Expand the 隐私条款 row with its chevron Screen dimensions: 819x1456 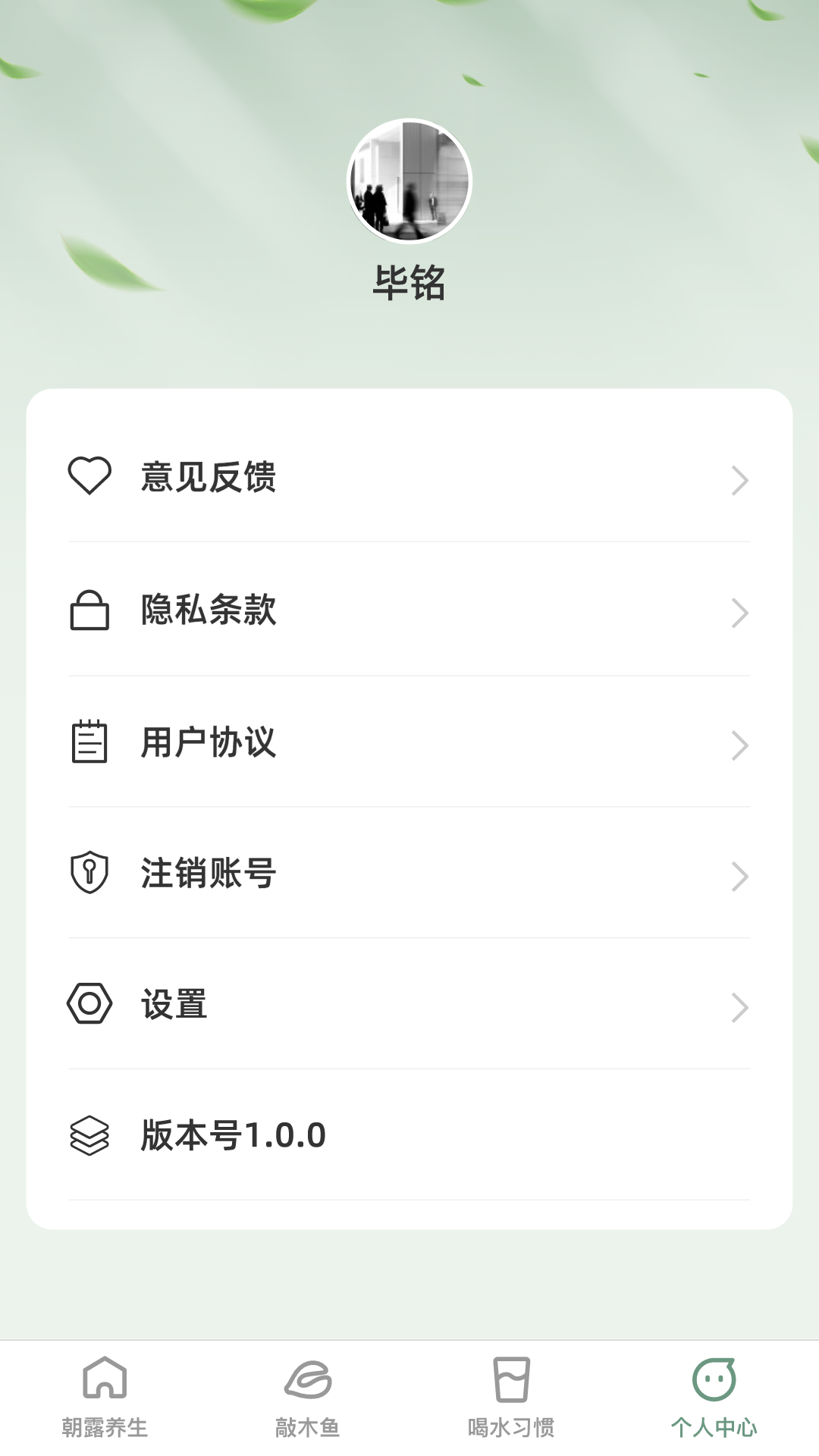pos(739,613)
